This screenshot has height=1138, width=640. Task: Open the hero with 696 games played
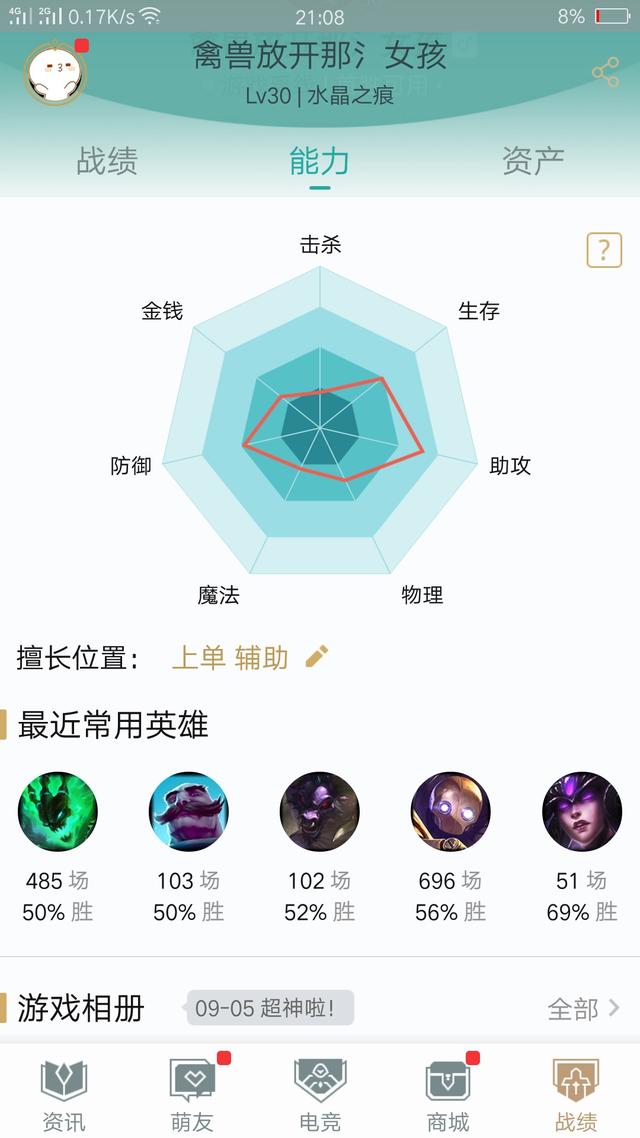pyautogui.click(x=451, y=811)
